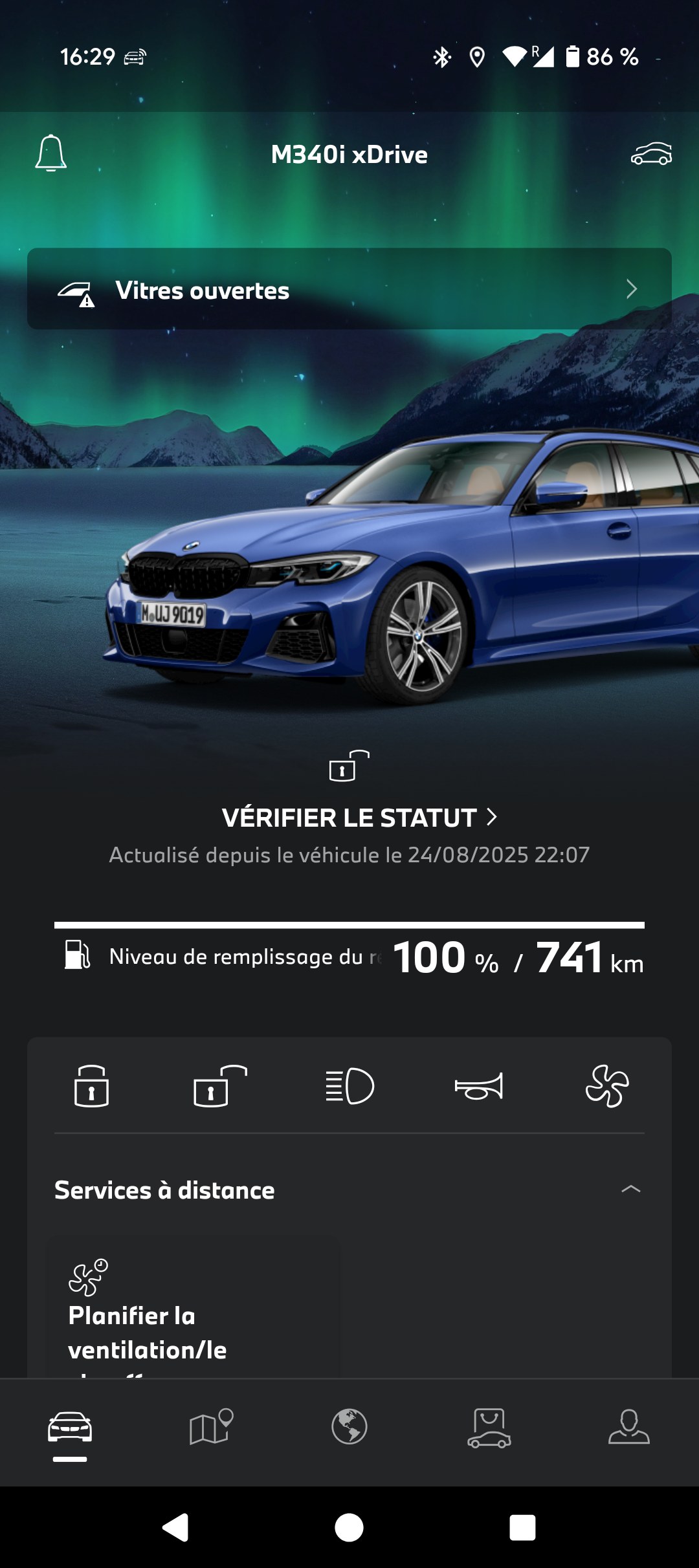The height and width of the screenshot is (1568, 699).
Task: Unlock the vehicle doors remotely
Action: (x=220, y=1086)
